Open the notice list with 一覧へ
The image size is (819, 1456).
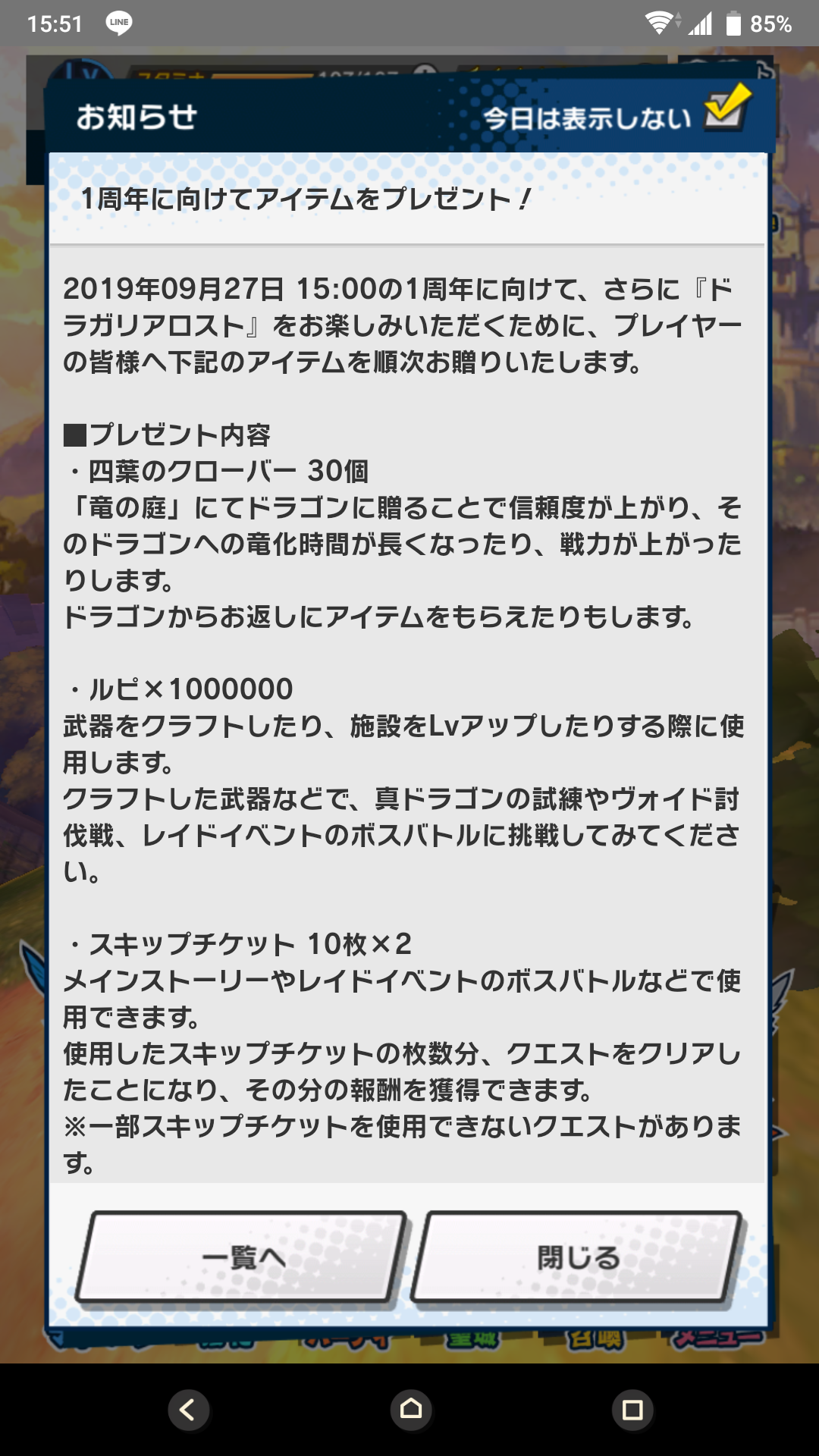243,1257
